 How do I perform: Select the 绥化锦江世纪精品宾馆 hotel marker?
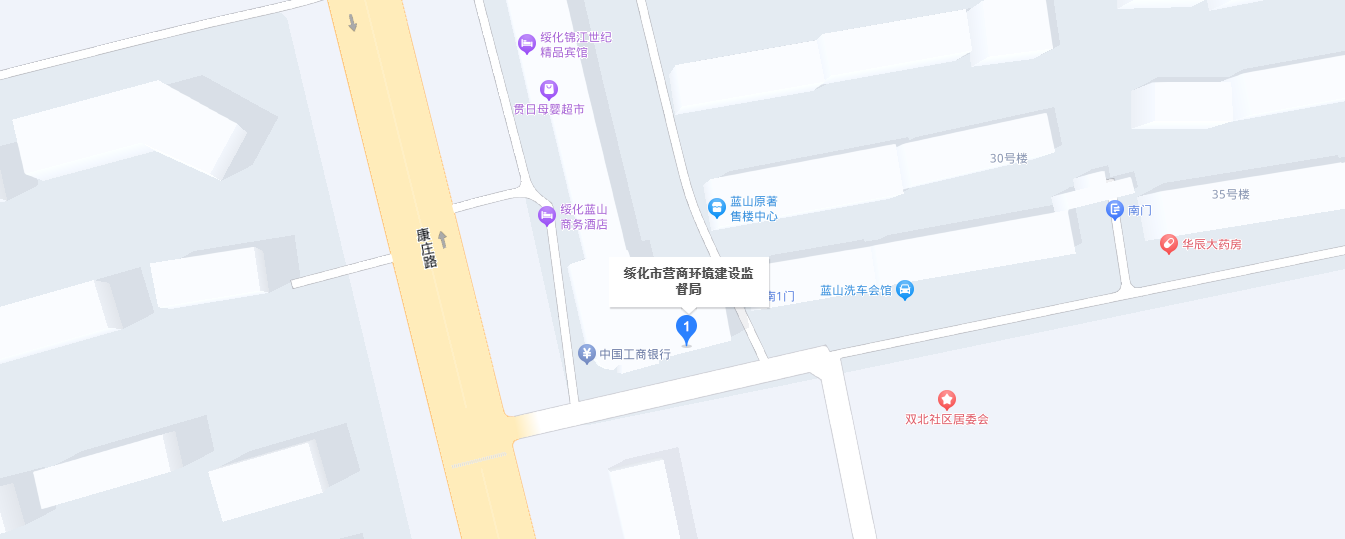pos(526,43)
